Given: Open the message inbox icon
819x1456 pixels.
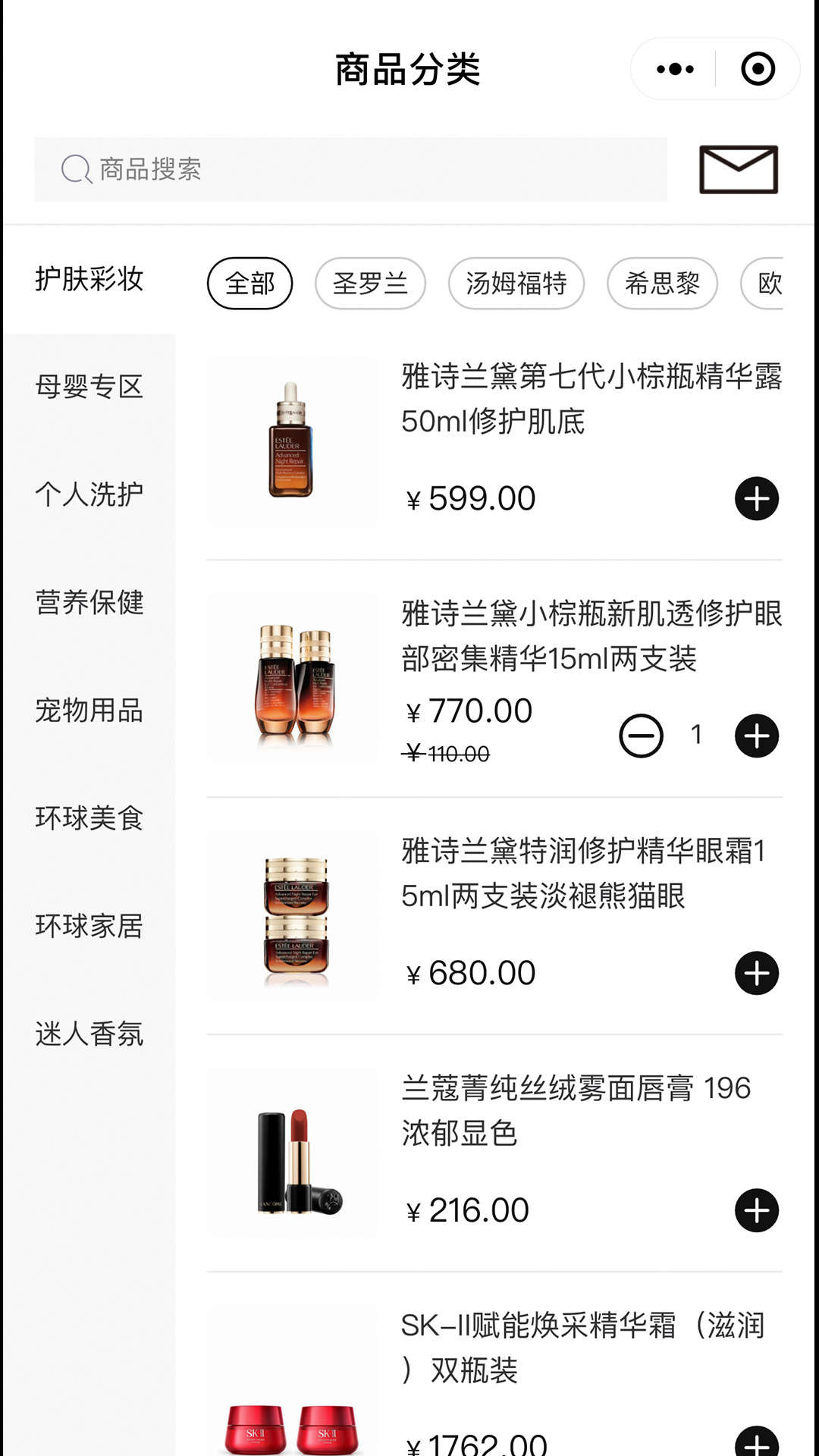Looking at the screenshot, I should coord(737,170).
